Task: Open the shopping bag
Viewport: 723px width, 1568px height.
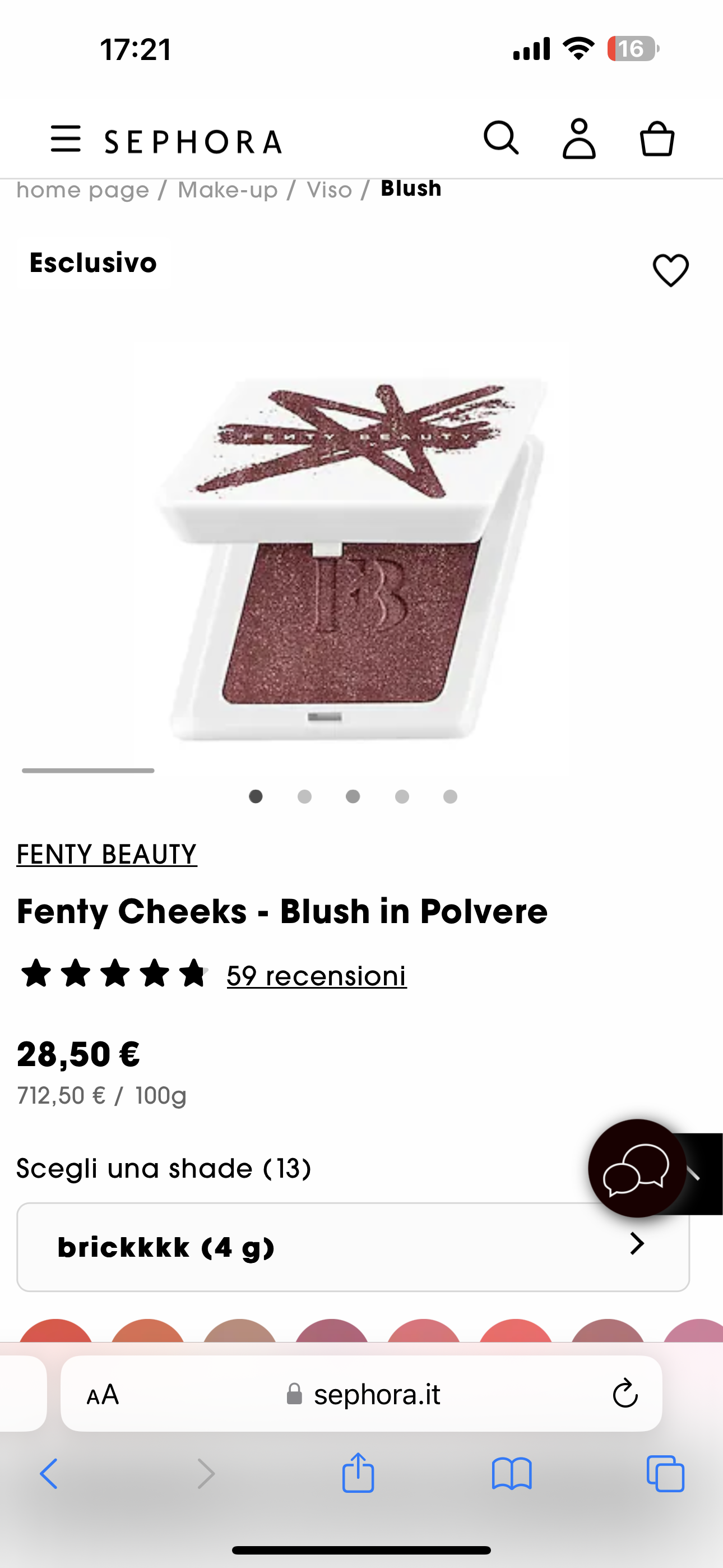Action: (x=657, y=138)
